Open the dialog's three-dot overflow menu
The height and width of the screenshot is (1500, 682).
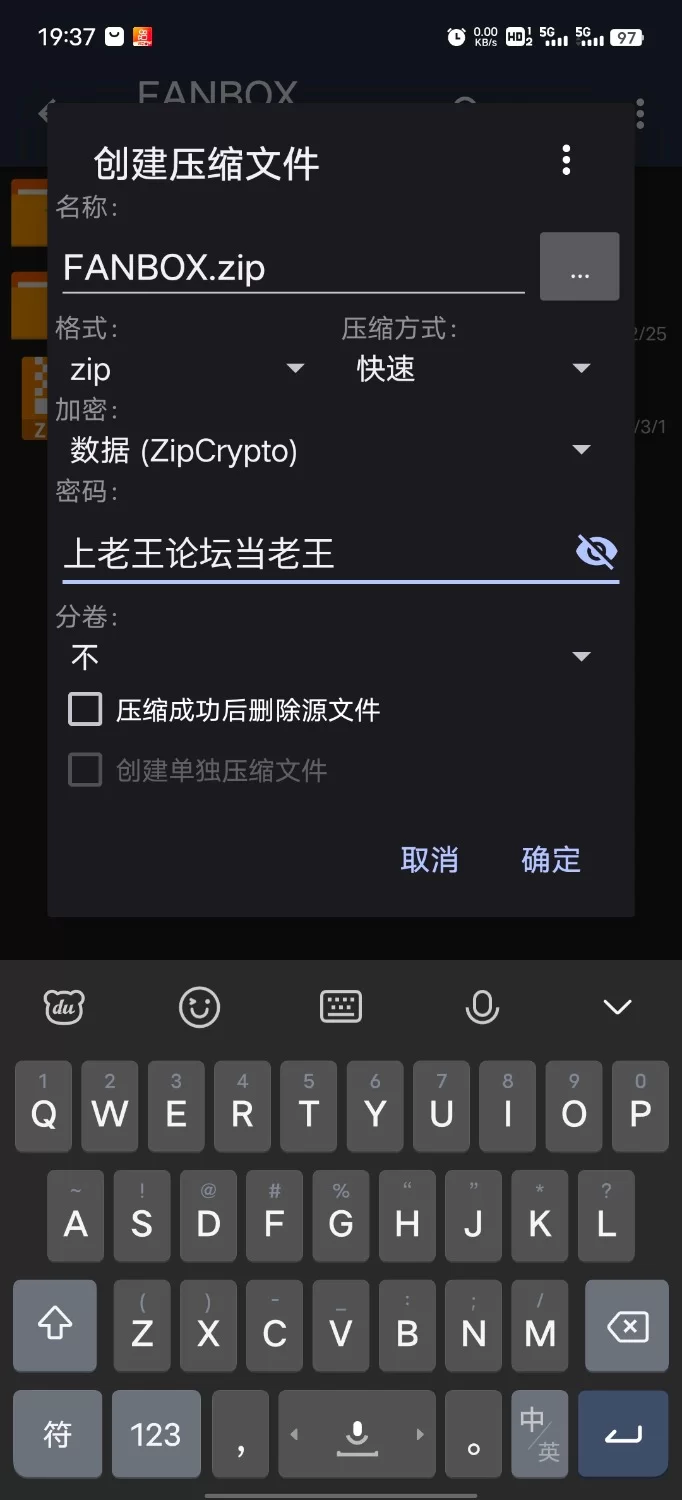coord(566,160)
